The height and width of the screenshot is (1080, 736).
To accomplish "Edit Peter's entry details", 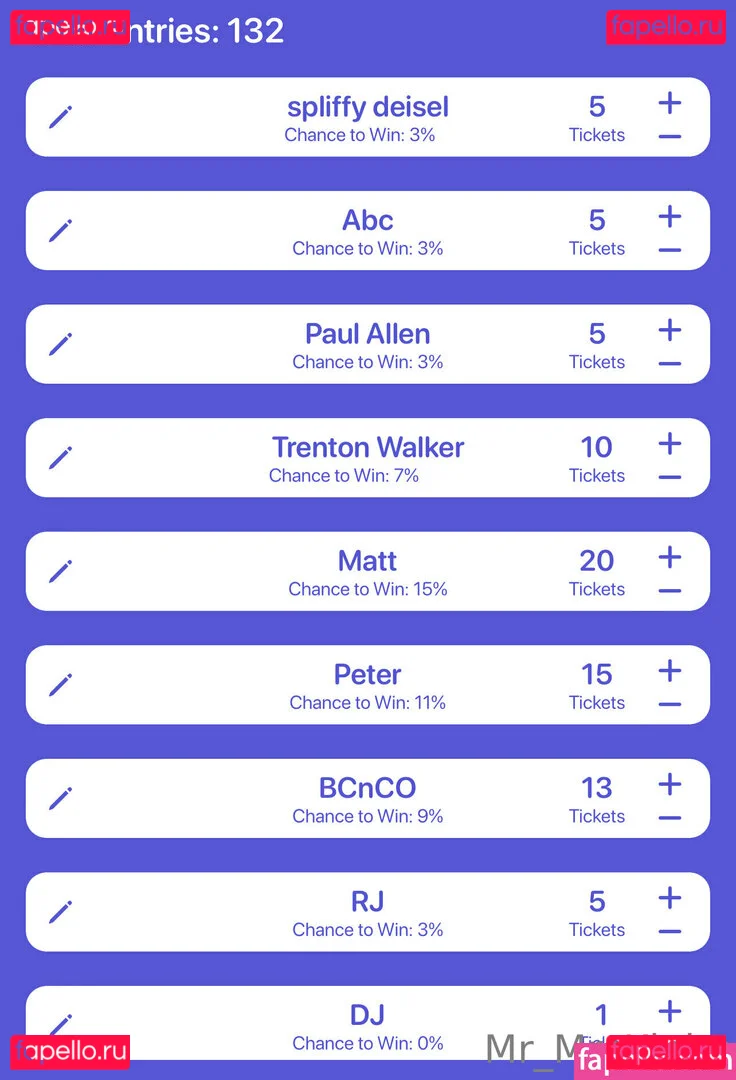I will pyautogui.click(x=61, y=685).
